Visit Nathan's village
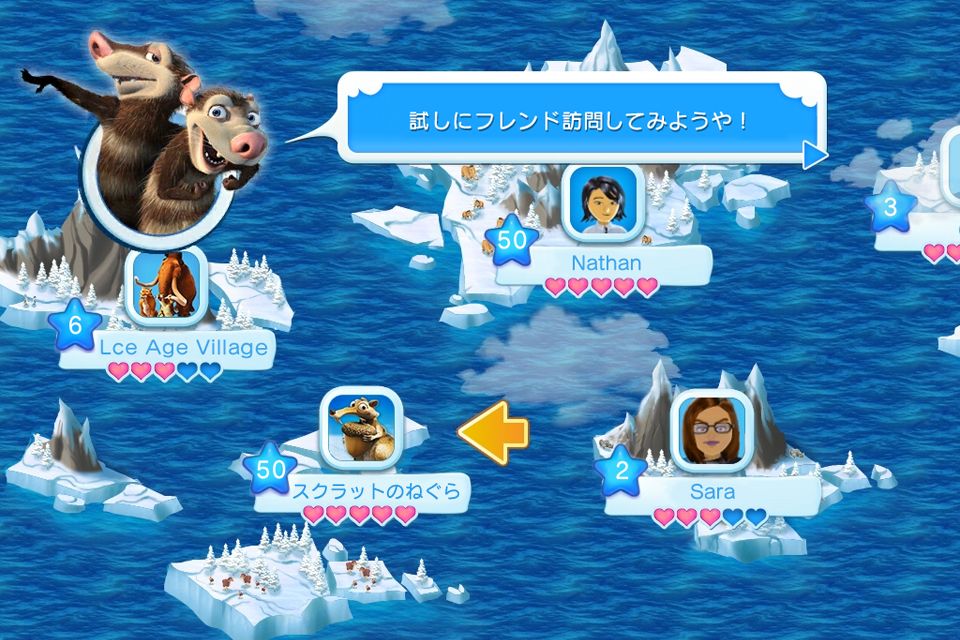This screenshot has height=640, width=960. click(603, 203)
